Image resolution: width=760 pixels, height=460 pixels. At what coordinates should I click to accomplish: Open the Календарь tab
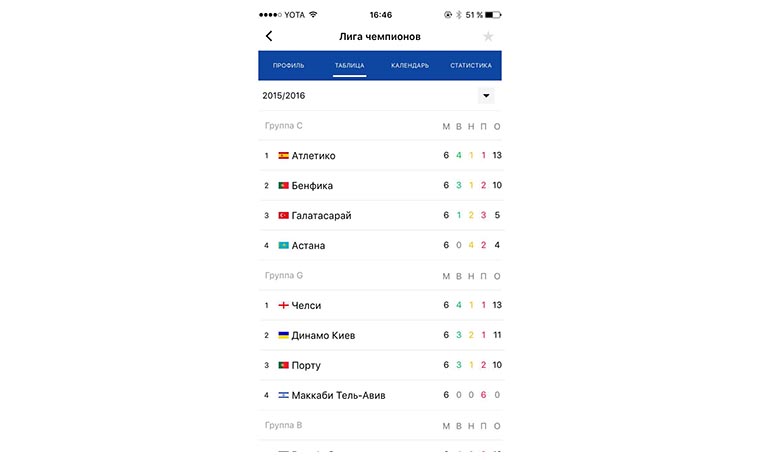coord(410,66)
